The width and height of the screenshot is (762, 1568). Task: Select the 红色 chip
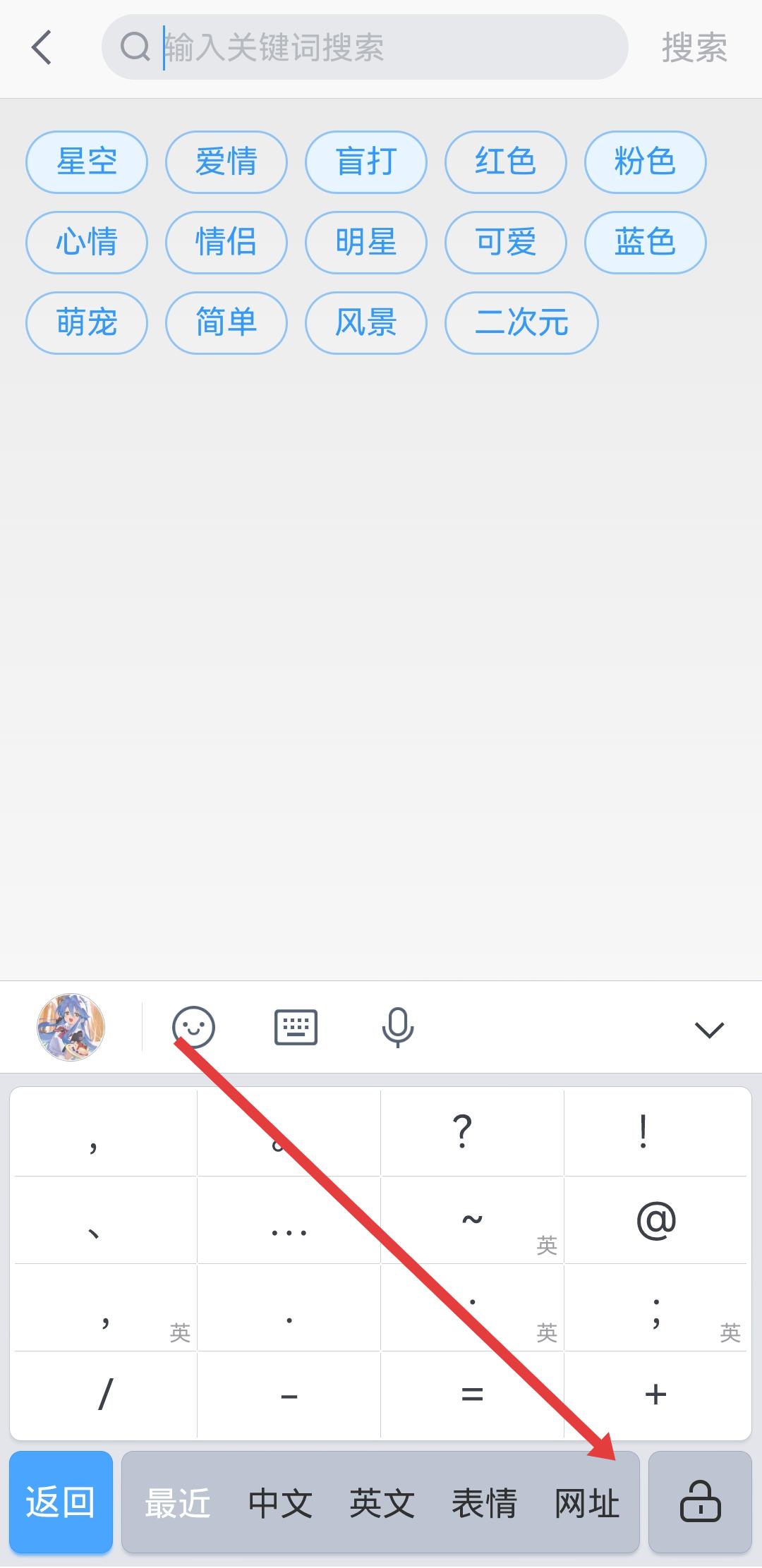505,162
